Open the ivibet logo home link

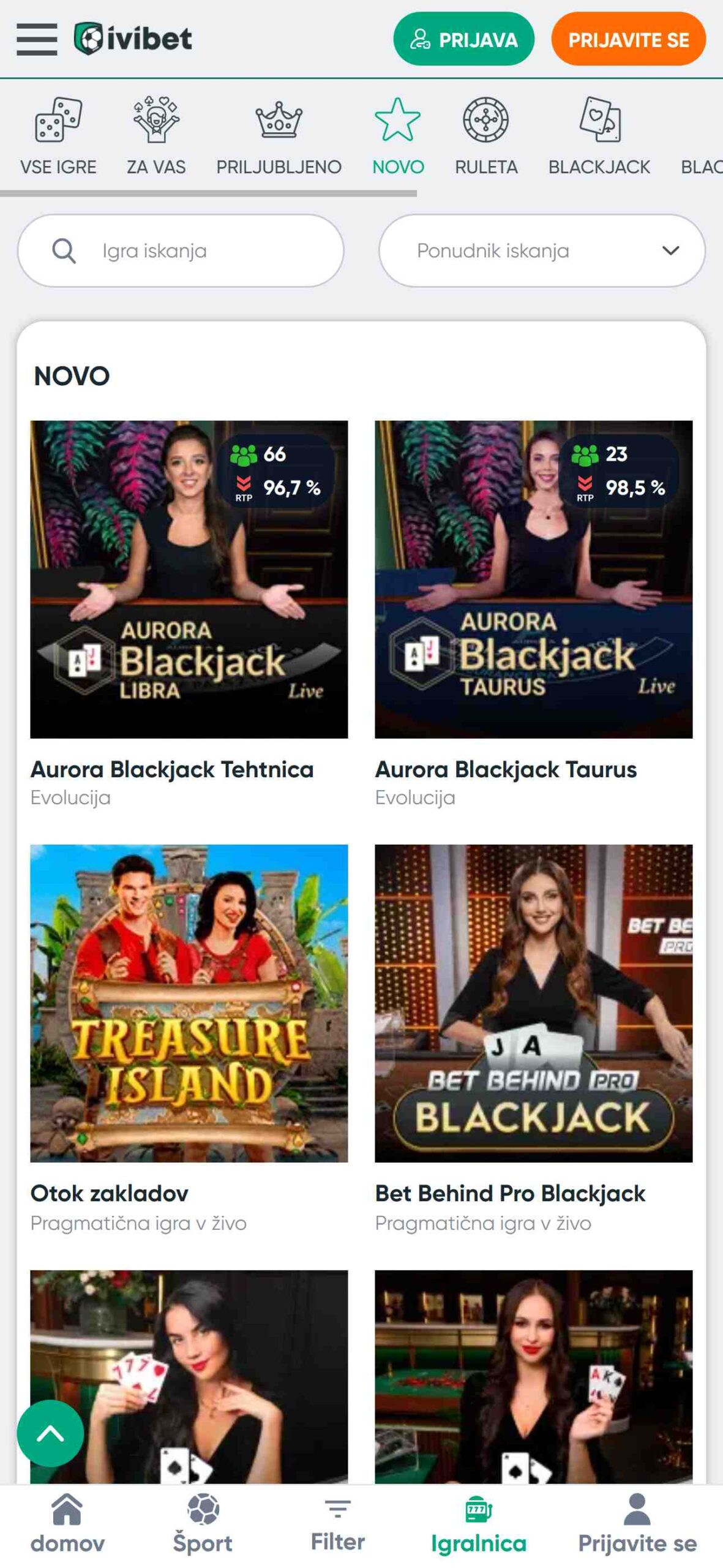133,39
